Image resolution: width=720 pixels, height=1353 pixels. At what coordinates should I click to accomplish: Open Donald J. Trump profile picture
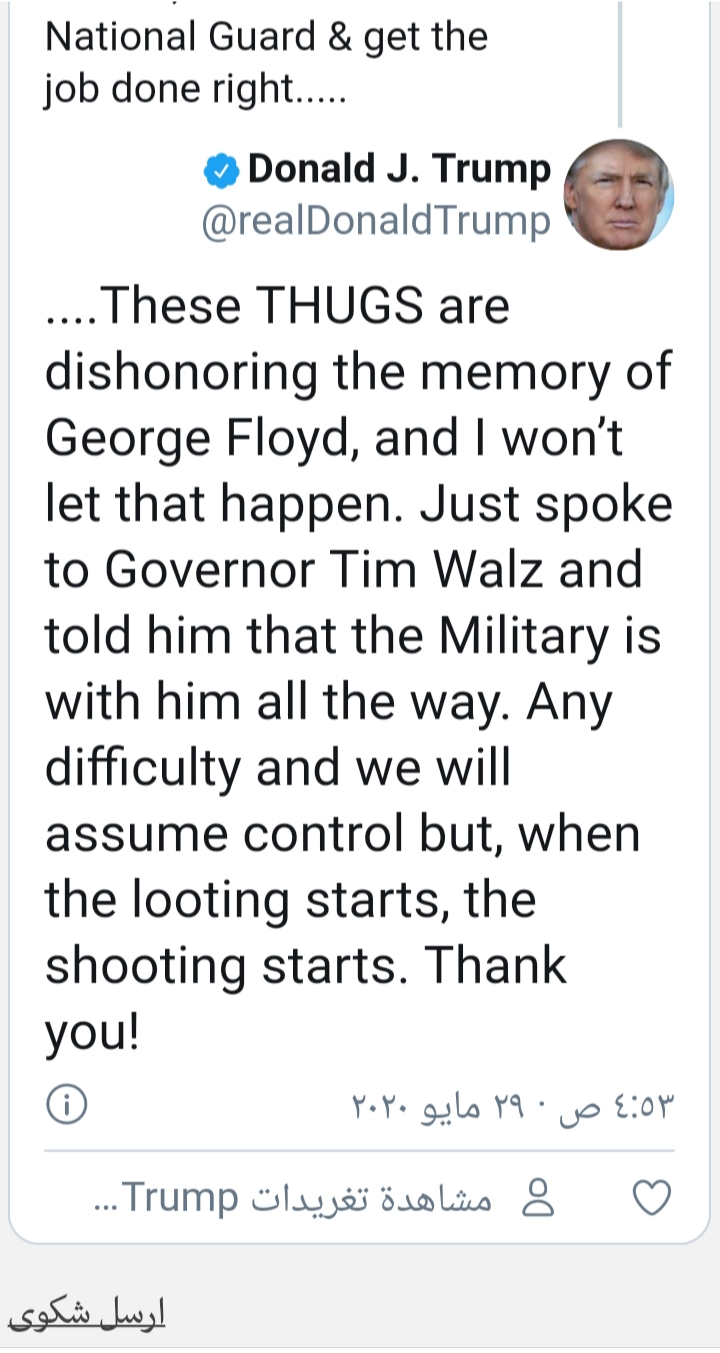(618, 195)
